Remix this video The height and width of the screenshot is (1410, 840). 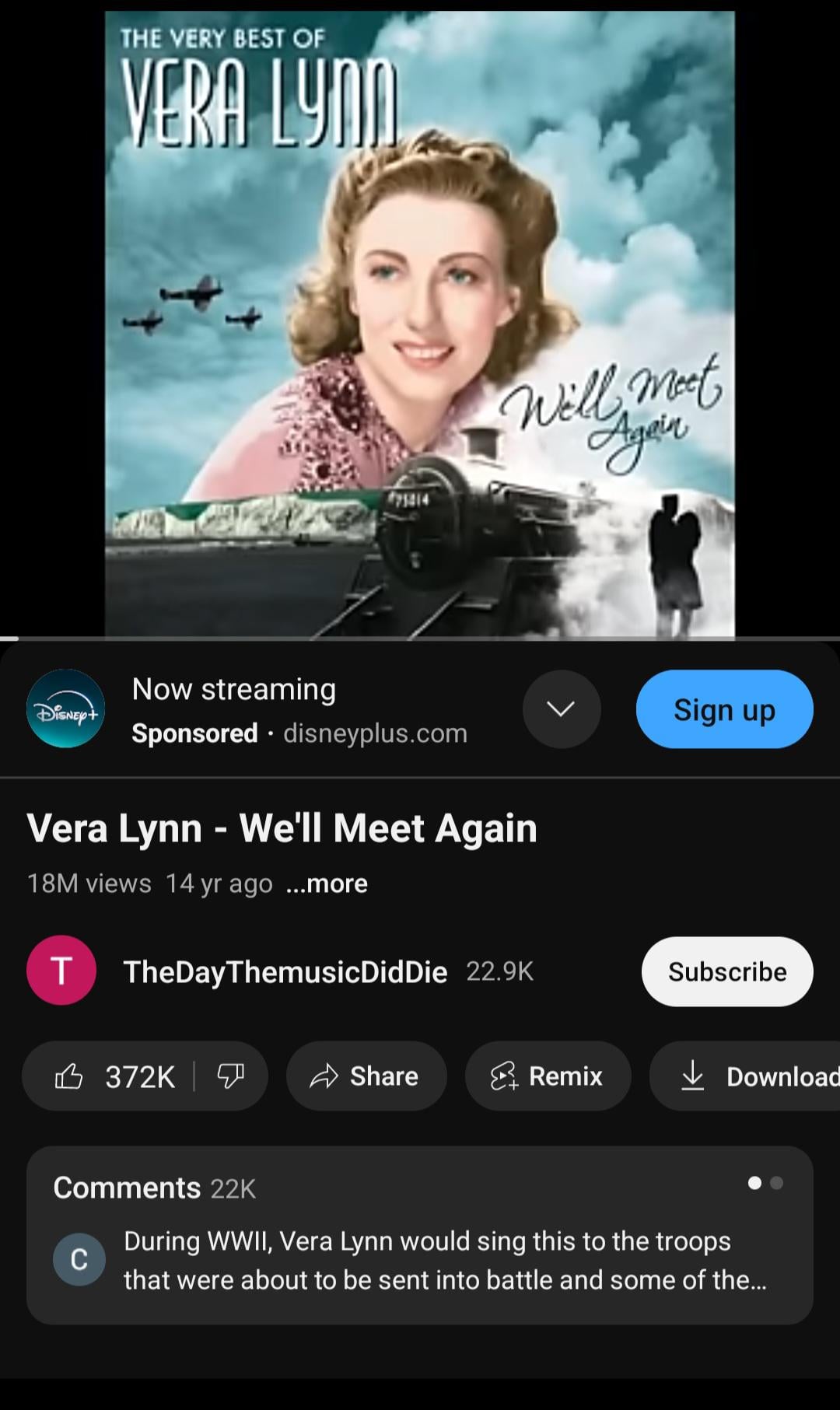point(548,1076)
